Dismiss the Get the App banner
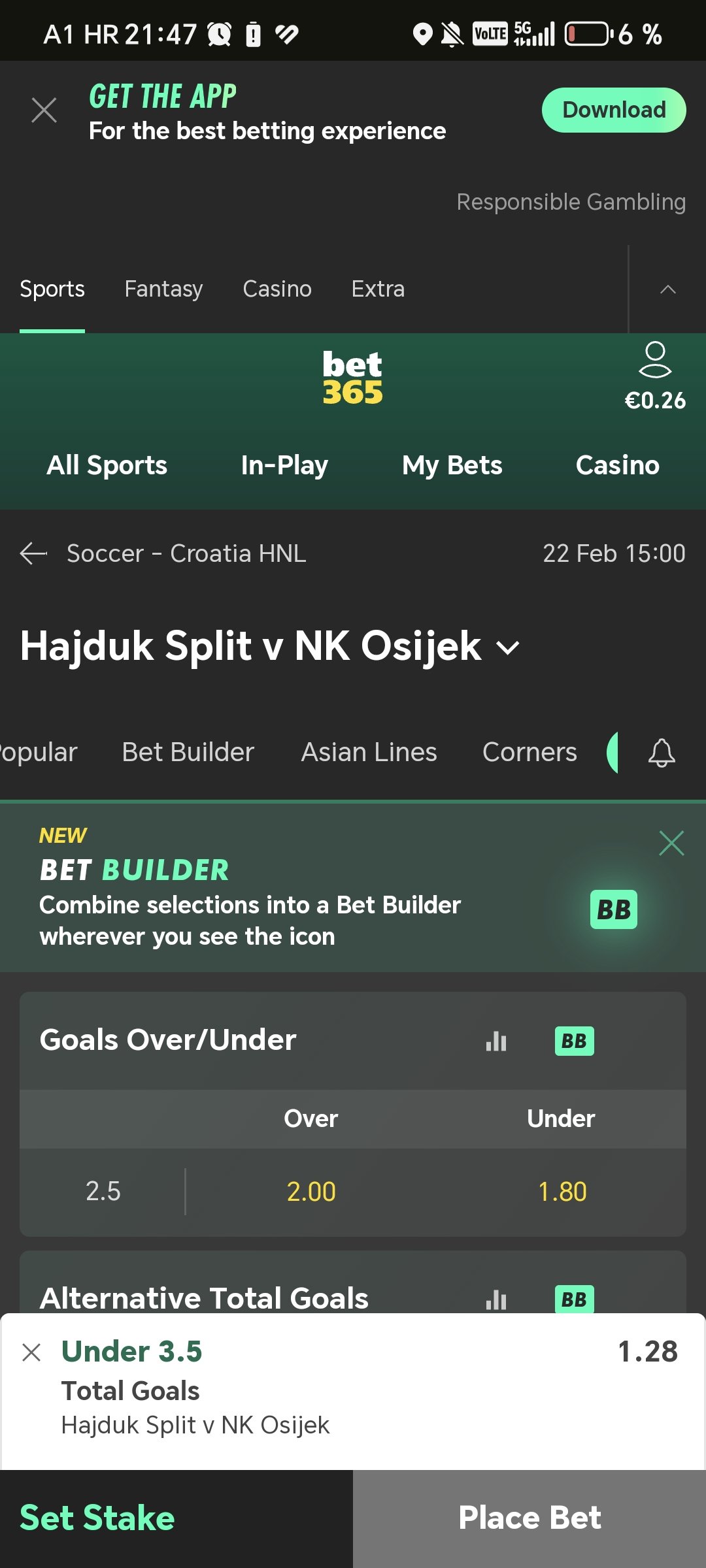The height and width of the screenshot is (1568, 706). 44,110
